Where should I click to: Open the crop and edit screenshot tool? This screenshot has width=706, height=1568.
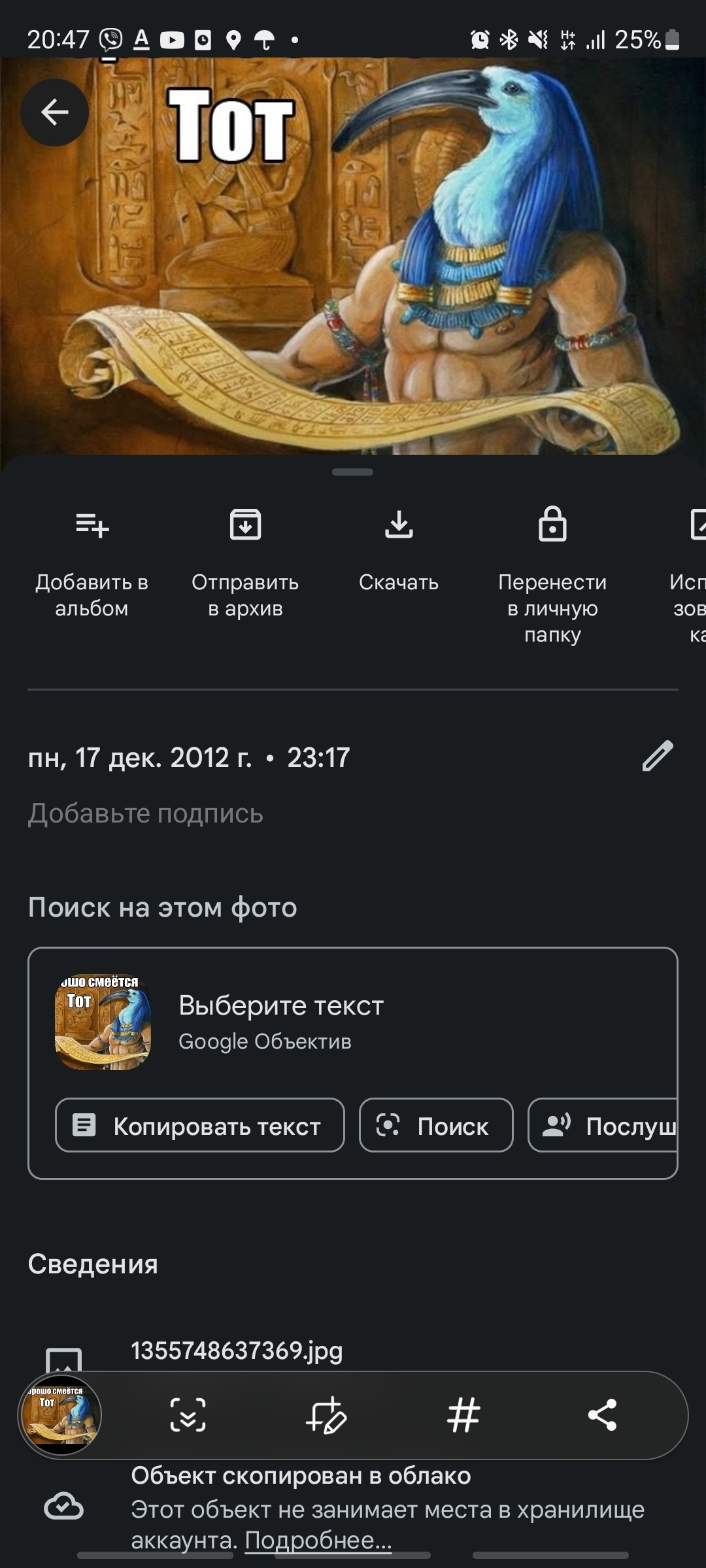click(326, 1415)
